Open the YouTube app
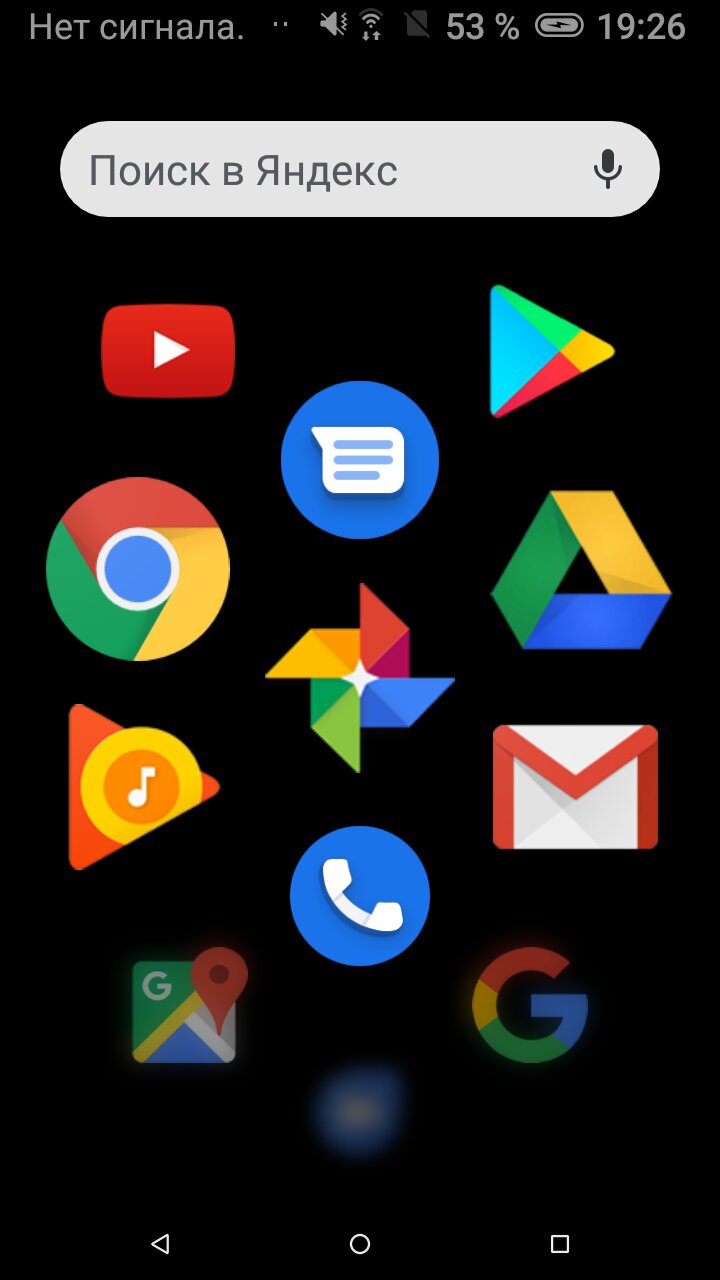Screen dimensions: 720x1280 coord(168,350)
